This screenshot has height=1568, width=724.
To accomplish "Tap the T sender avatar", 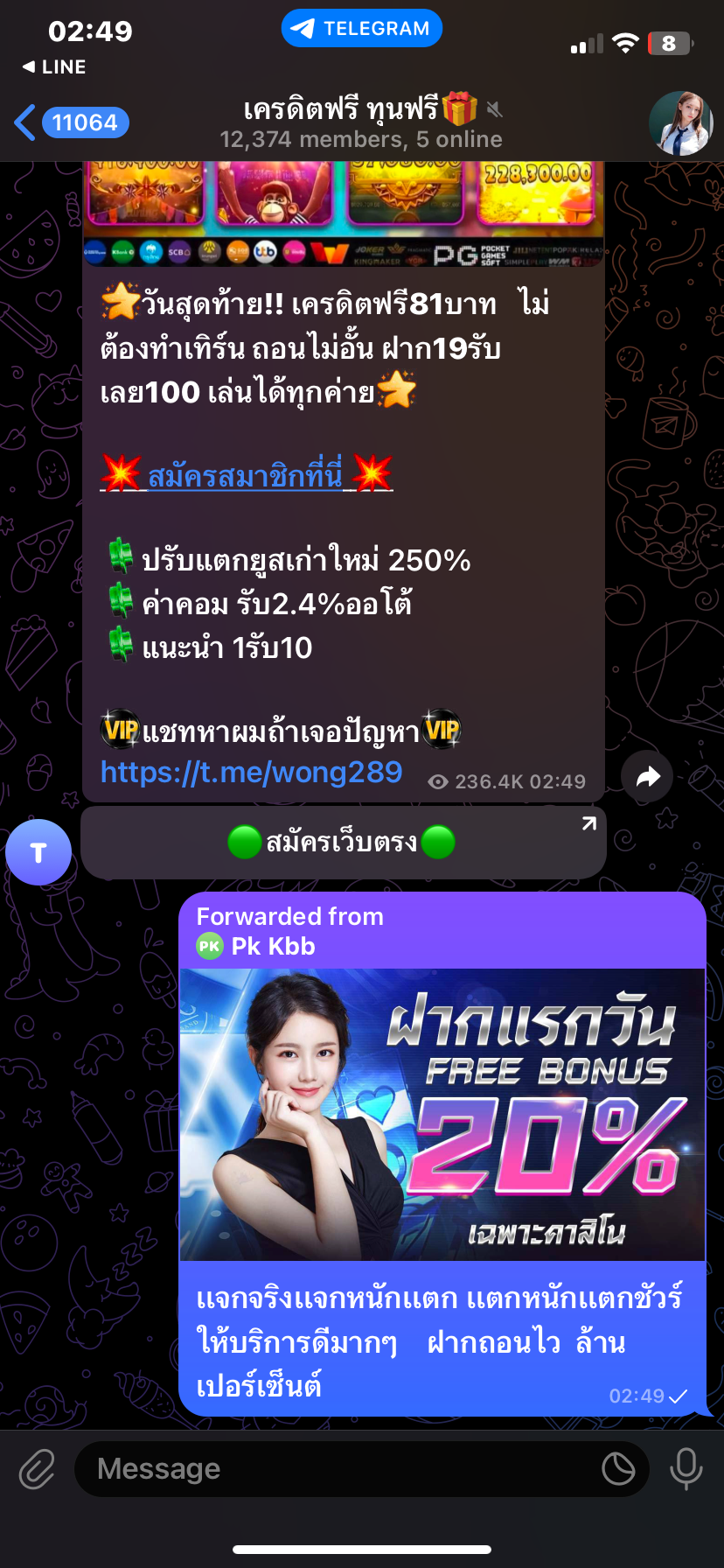I will pos(38,852).
